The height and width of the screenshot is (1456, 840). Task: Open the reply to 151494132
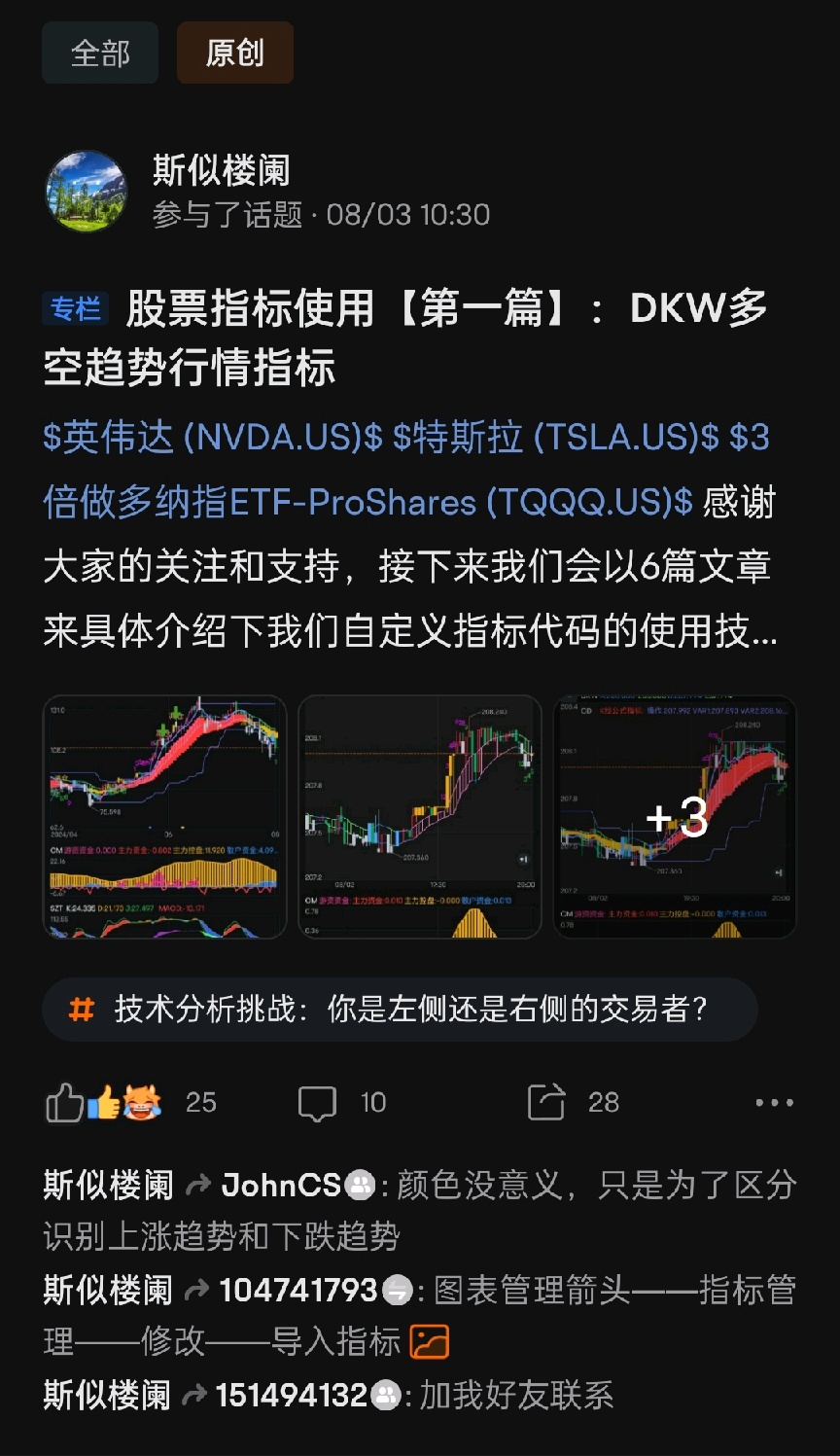coord(329,1396)
